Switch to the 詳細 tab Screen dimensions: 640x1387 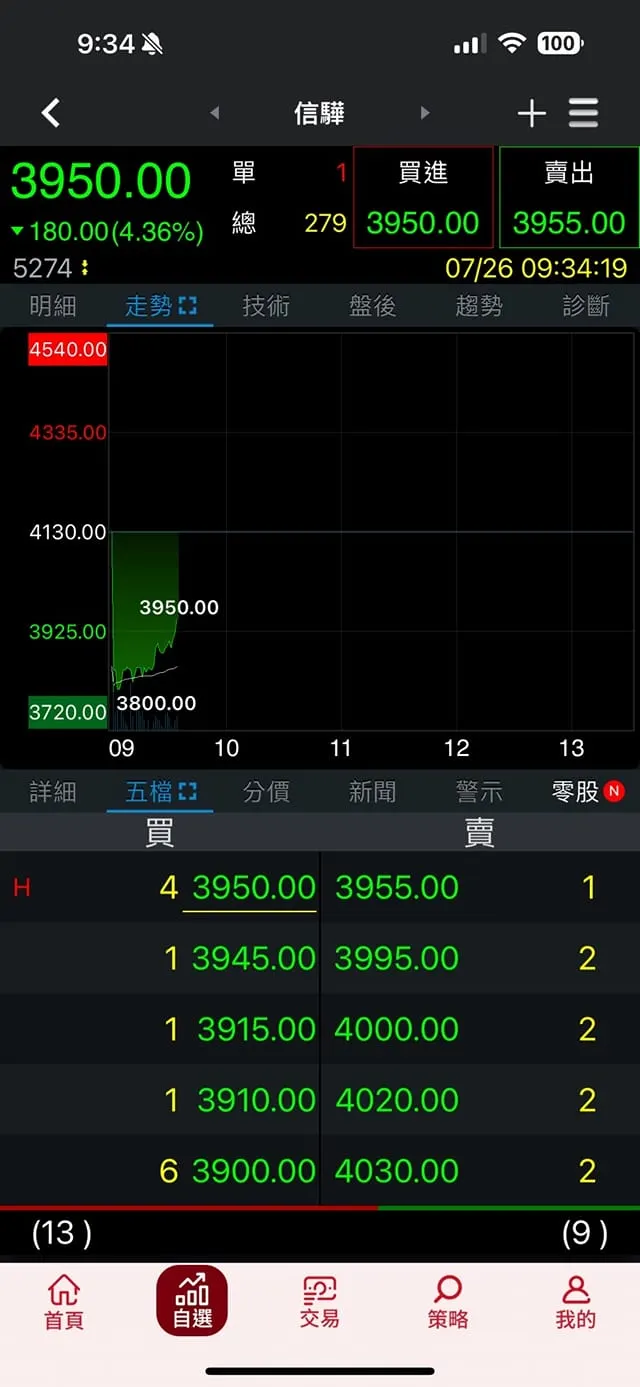(x=53, y=792)
